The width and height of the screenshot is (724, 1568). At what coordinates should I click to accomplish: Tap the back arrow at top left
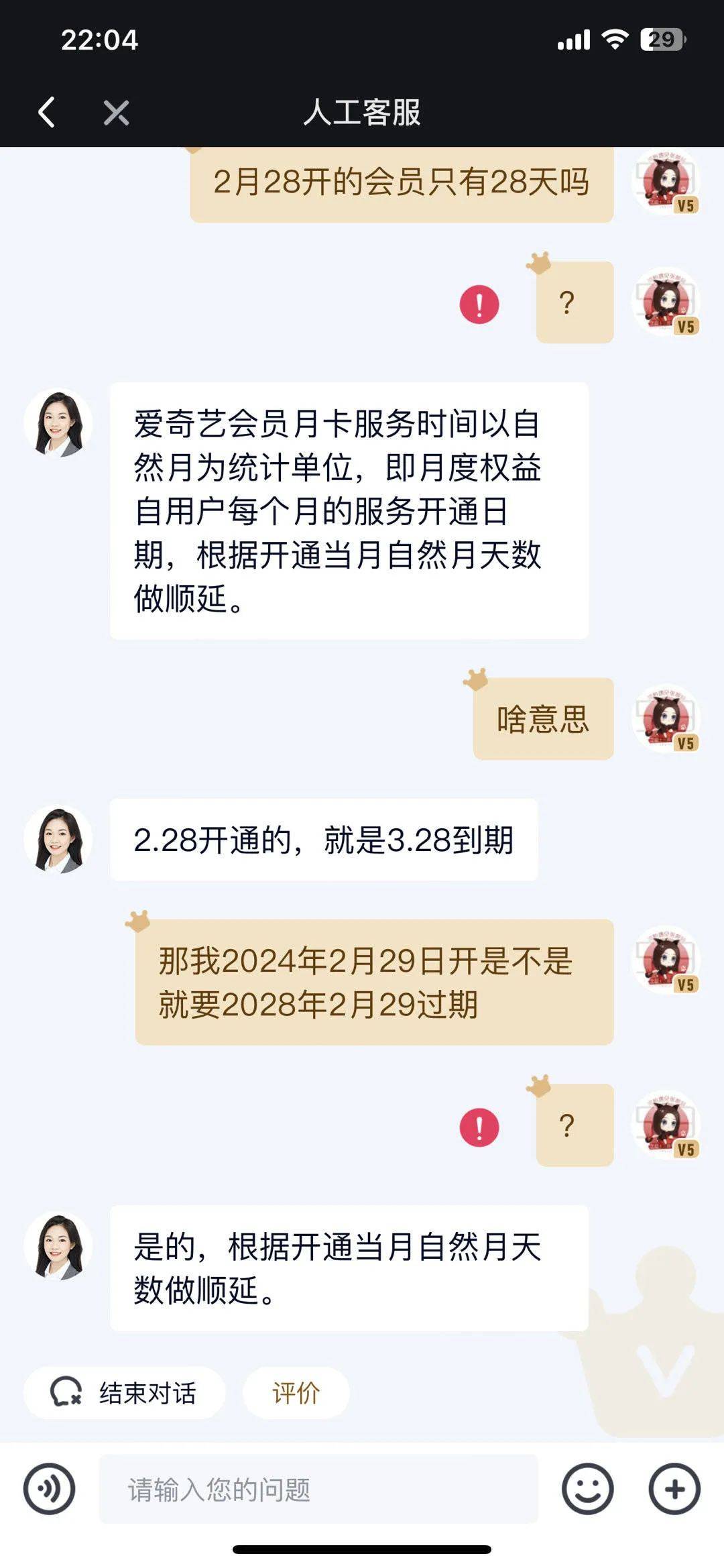coord(46,113)
